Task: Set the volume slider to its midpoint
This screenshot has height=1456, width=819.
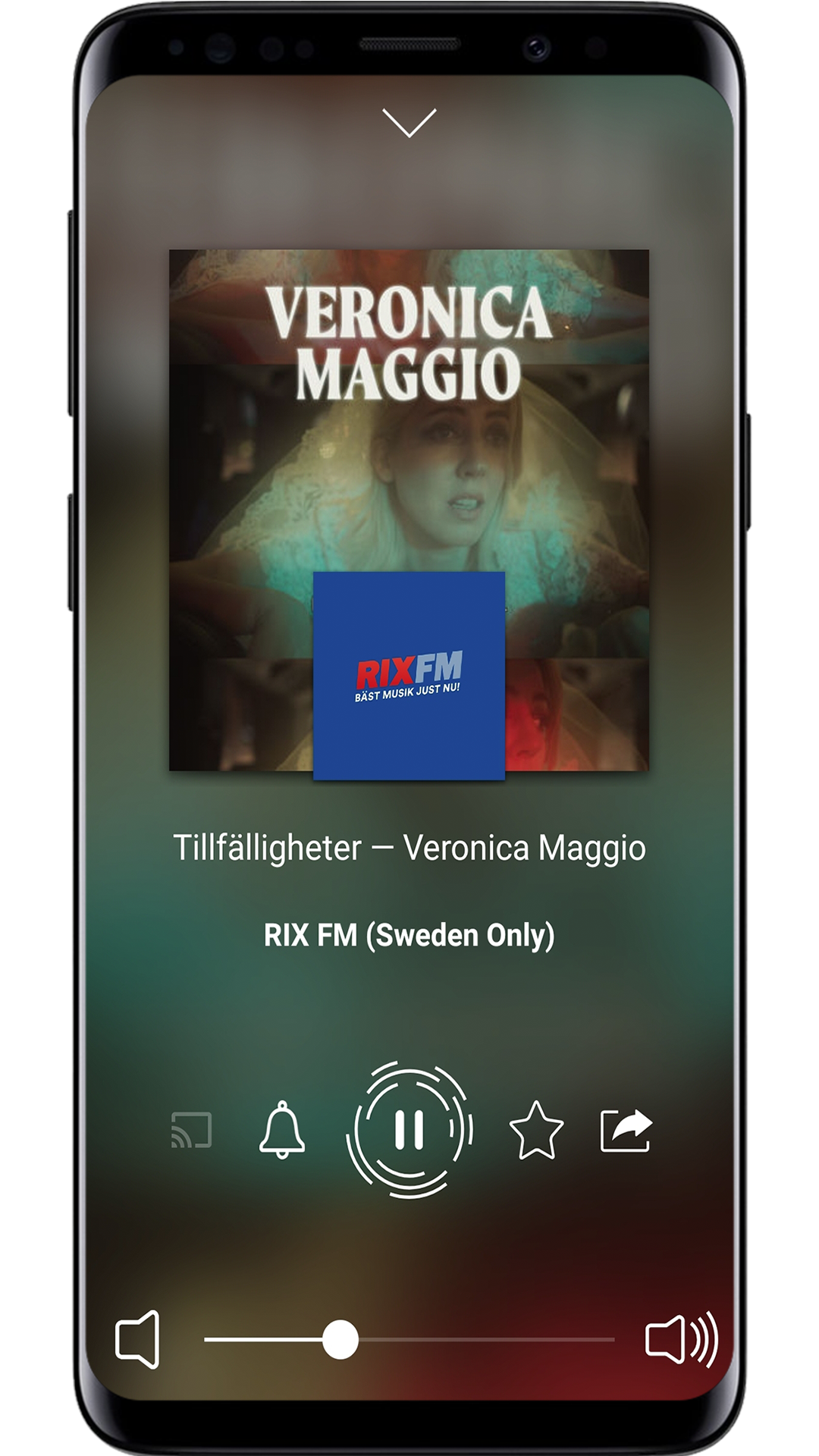Action: tap(409, 1340)
